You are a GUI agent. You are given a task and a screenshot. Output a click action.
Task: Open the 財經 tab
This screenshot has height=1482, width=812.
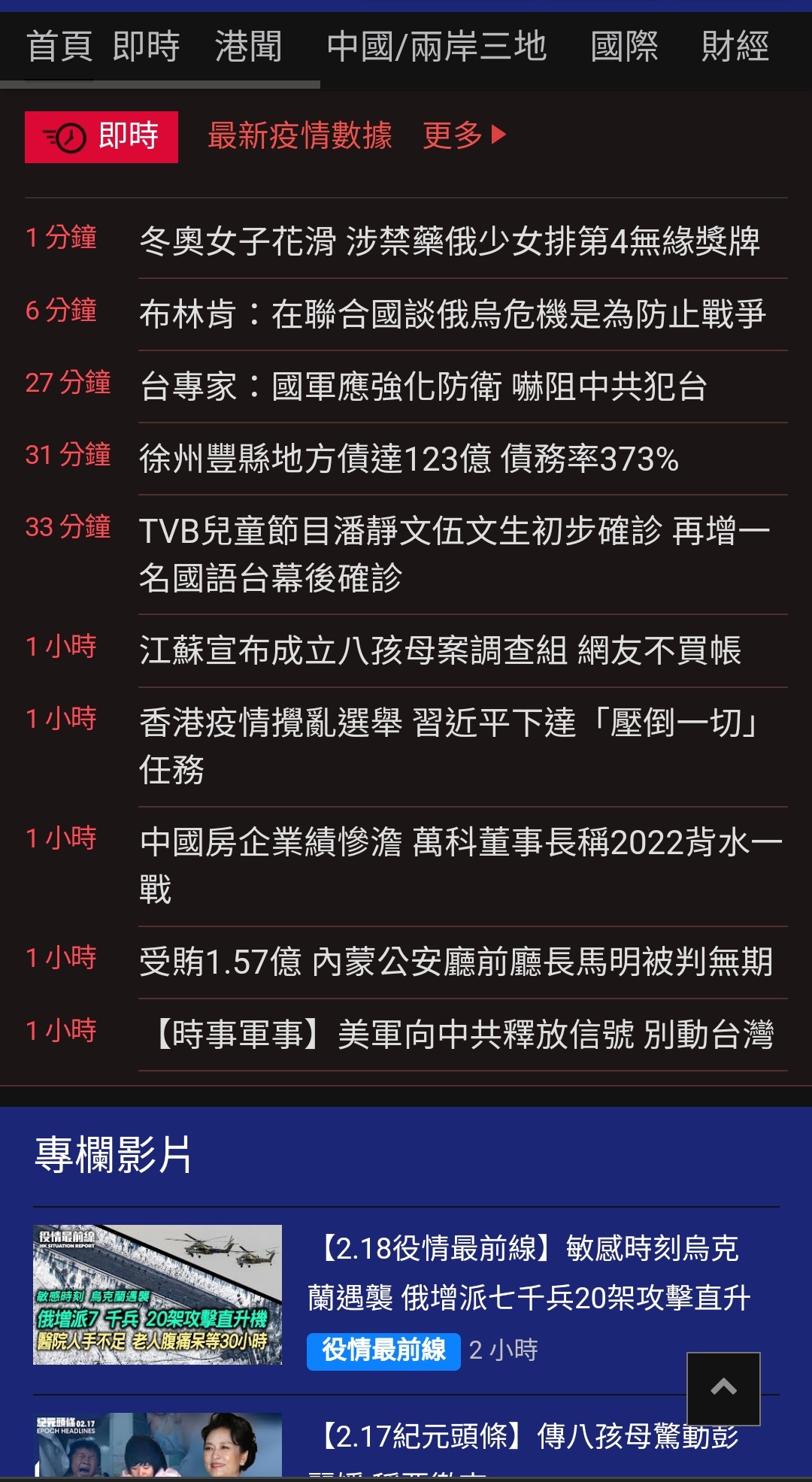click(x=735, y=47)
